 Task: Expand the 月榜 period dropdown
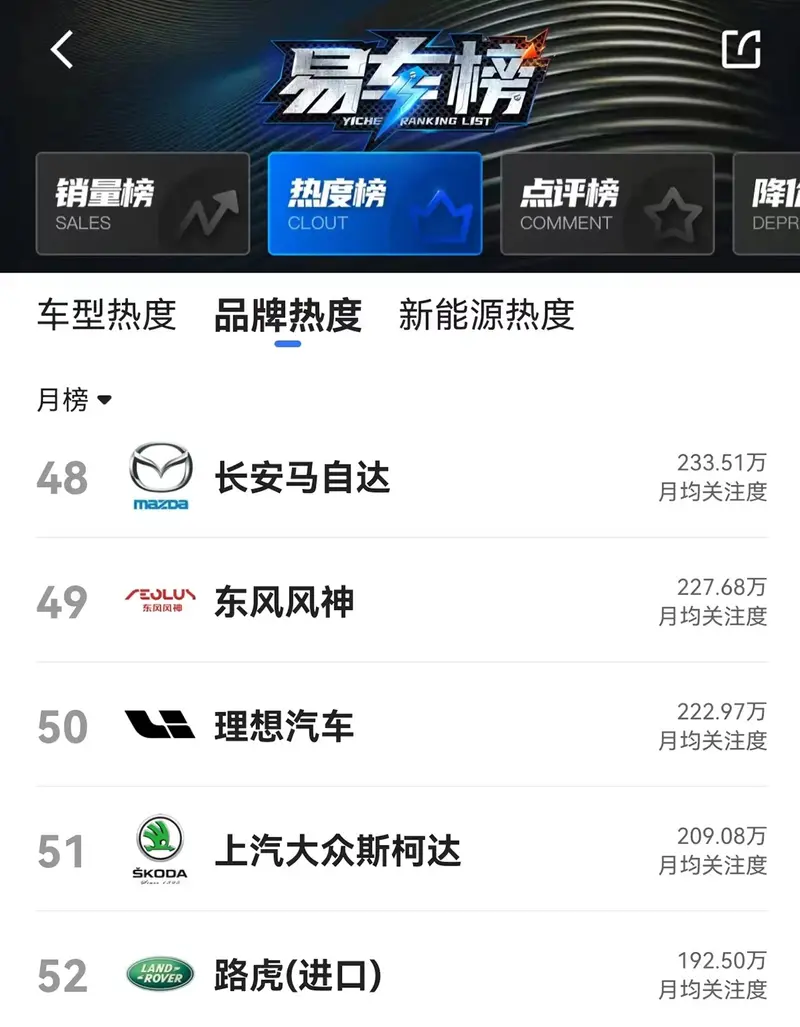coord(75,400)
